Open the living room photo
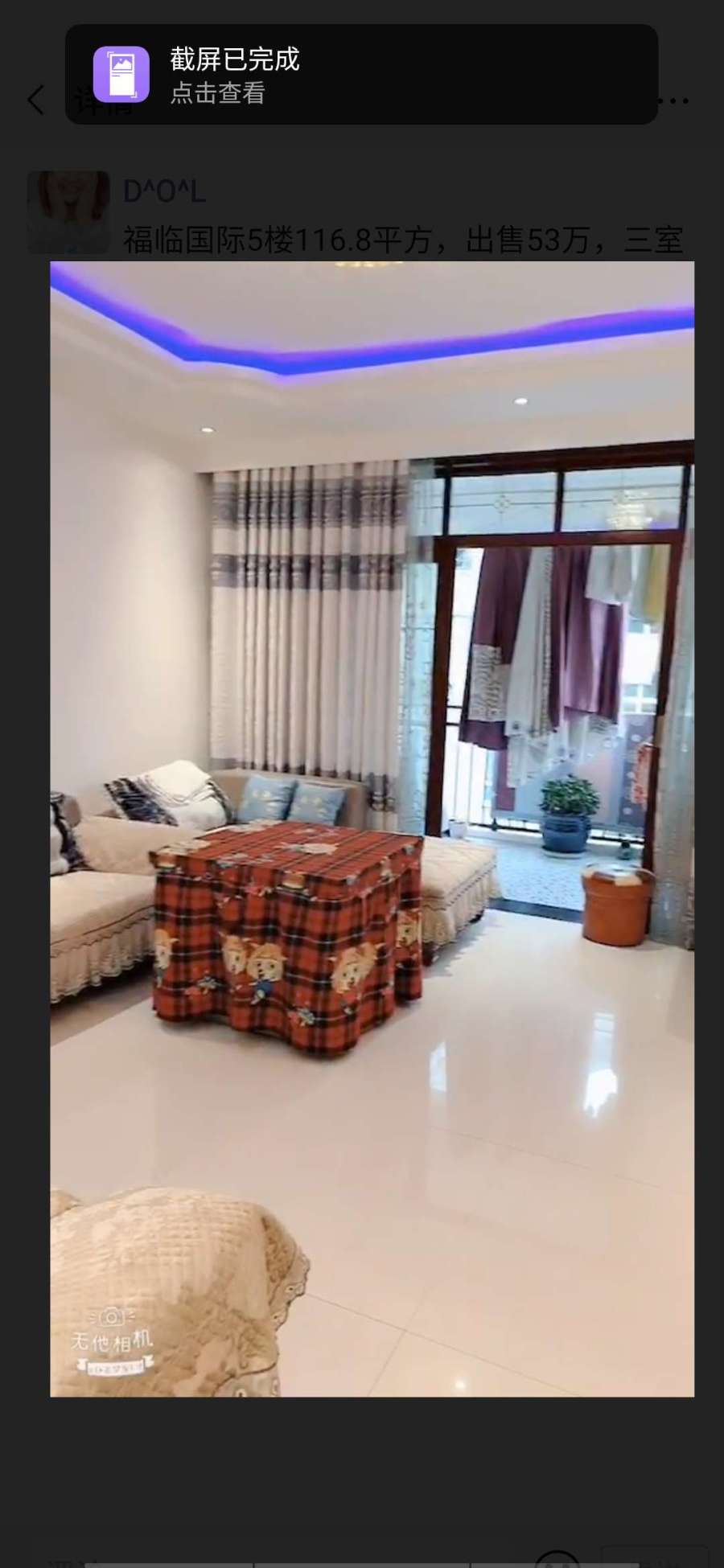This screenshot has width=724, height=1568. coord(372,828)
